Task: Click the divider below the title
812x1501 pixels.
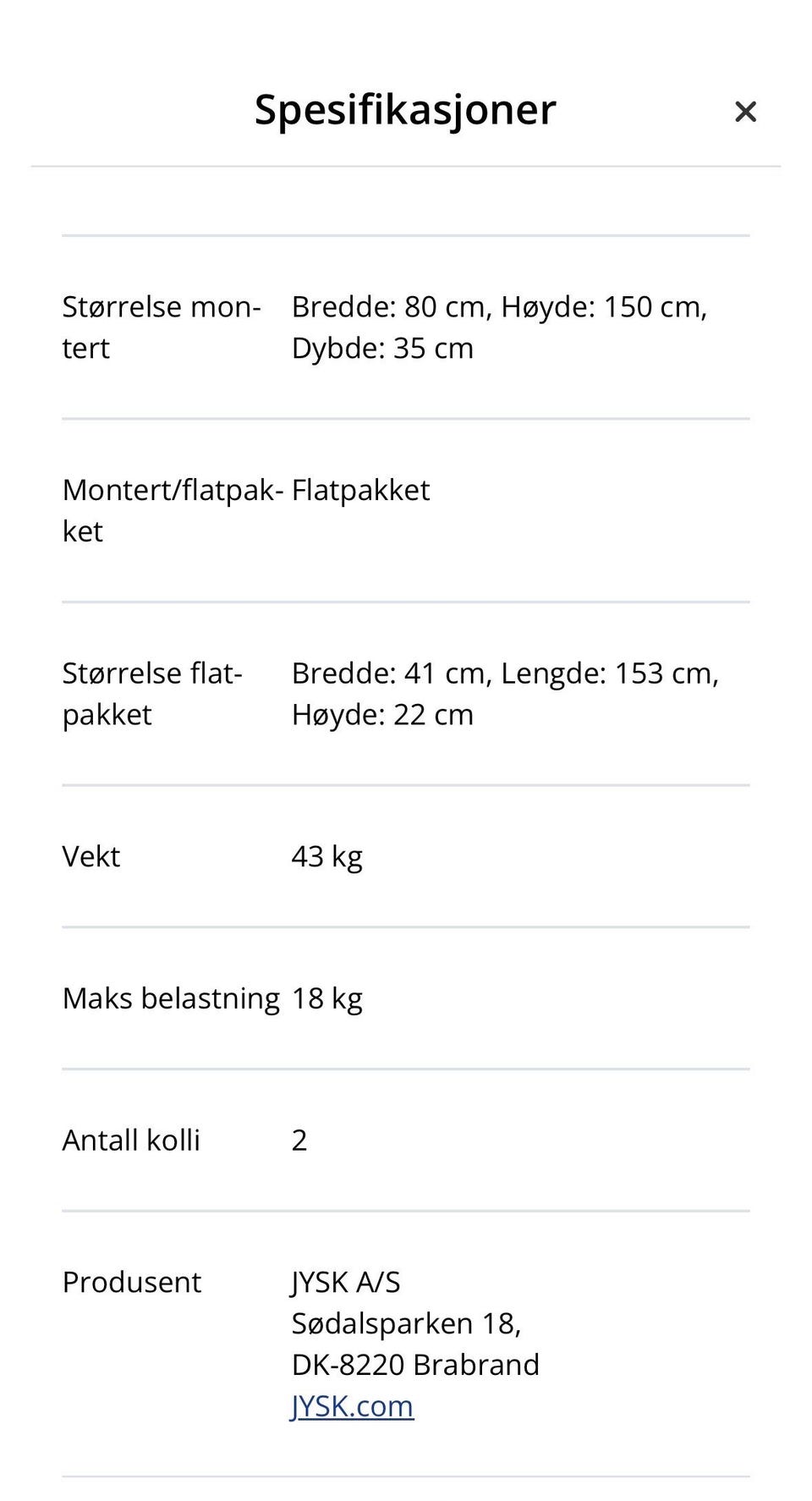Action: pyautogui.click(x=406, y=167)
